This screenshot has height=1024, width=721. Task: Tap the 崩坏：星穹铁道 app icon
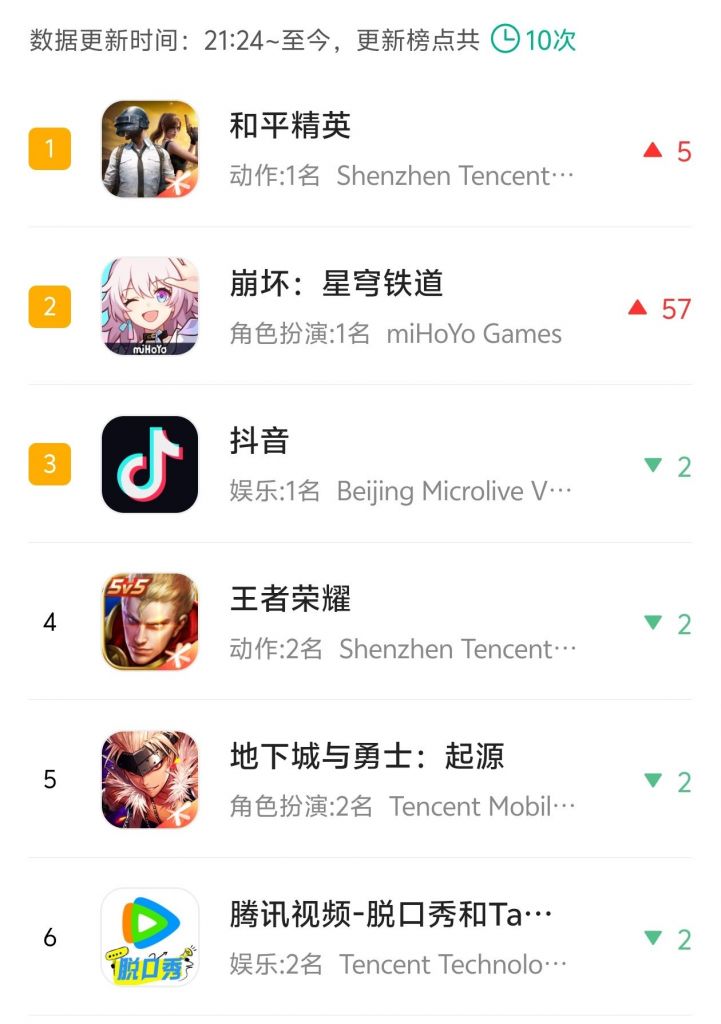[x=148, y=307]
